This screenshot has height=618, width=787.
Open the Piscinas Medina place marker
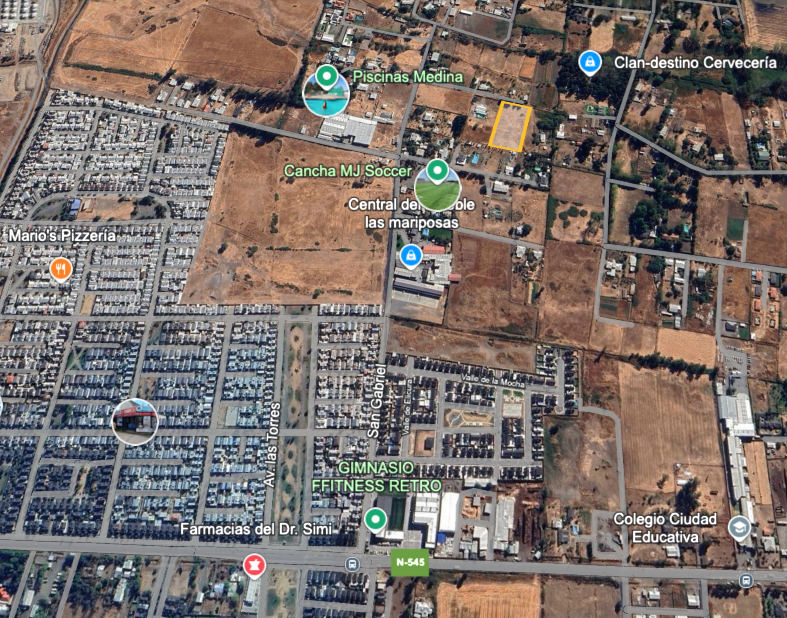click(327, 78)
